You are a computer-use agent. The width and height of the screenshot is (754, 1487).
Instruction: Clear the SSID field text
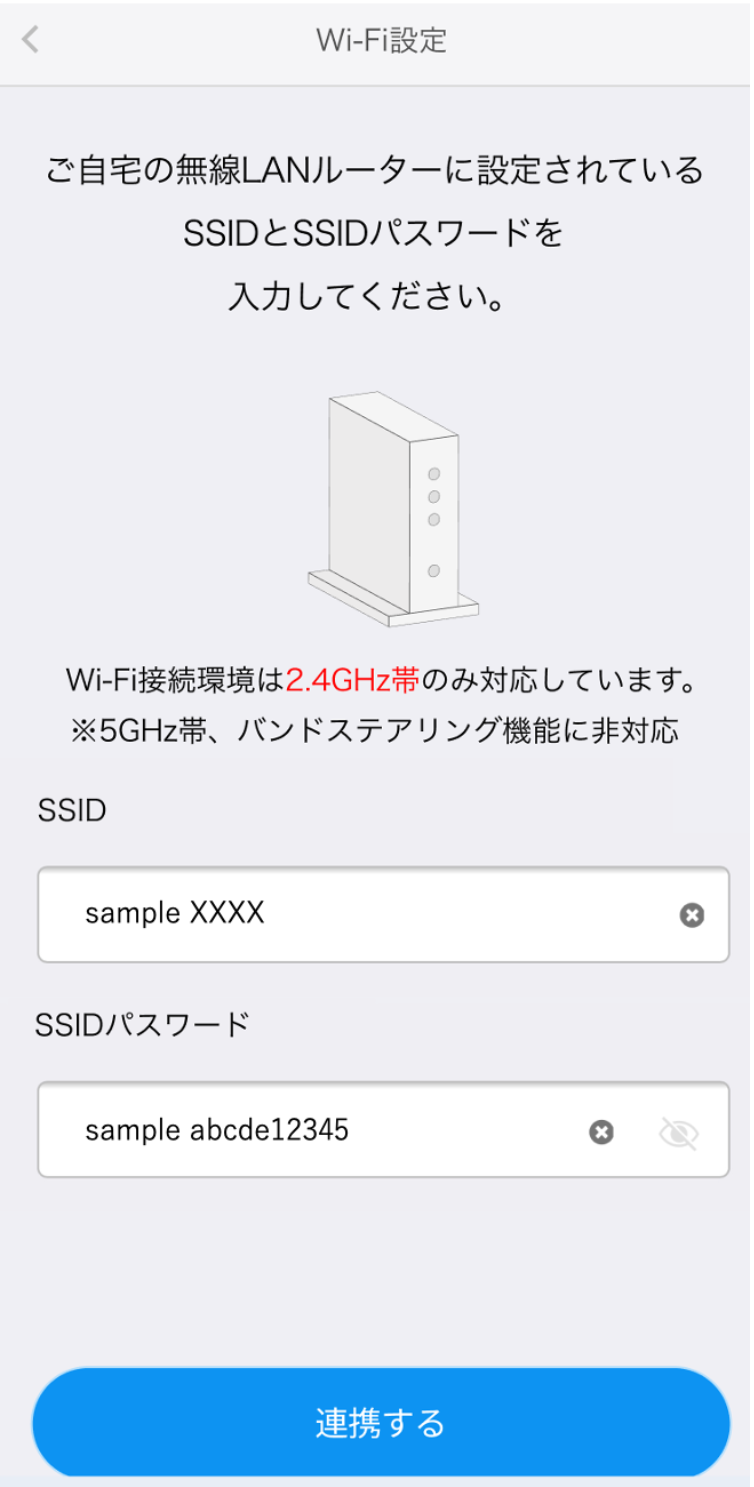pos(692,915)
